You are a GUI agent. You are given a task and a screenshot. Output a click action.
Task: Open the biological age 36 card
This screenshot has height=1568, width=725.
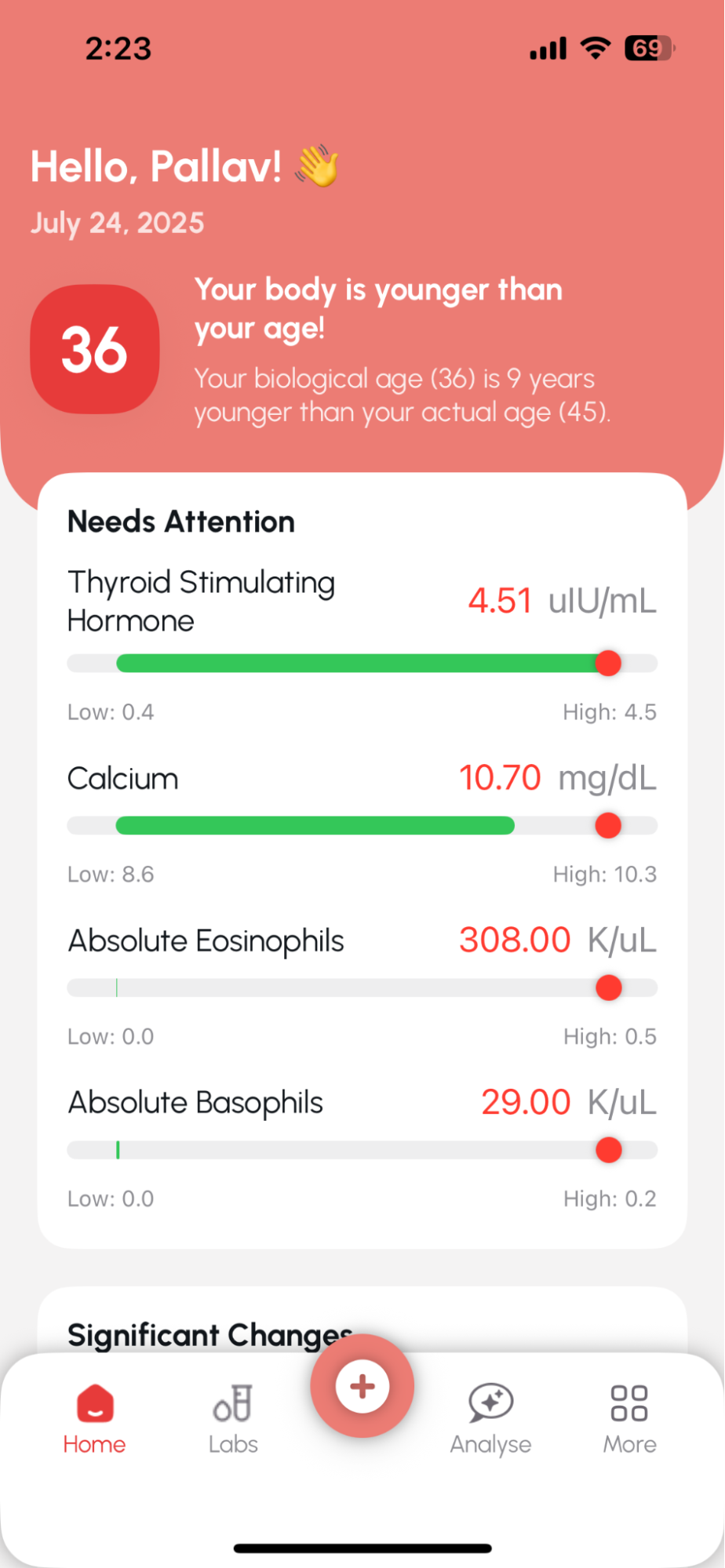point(95,349)
